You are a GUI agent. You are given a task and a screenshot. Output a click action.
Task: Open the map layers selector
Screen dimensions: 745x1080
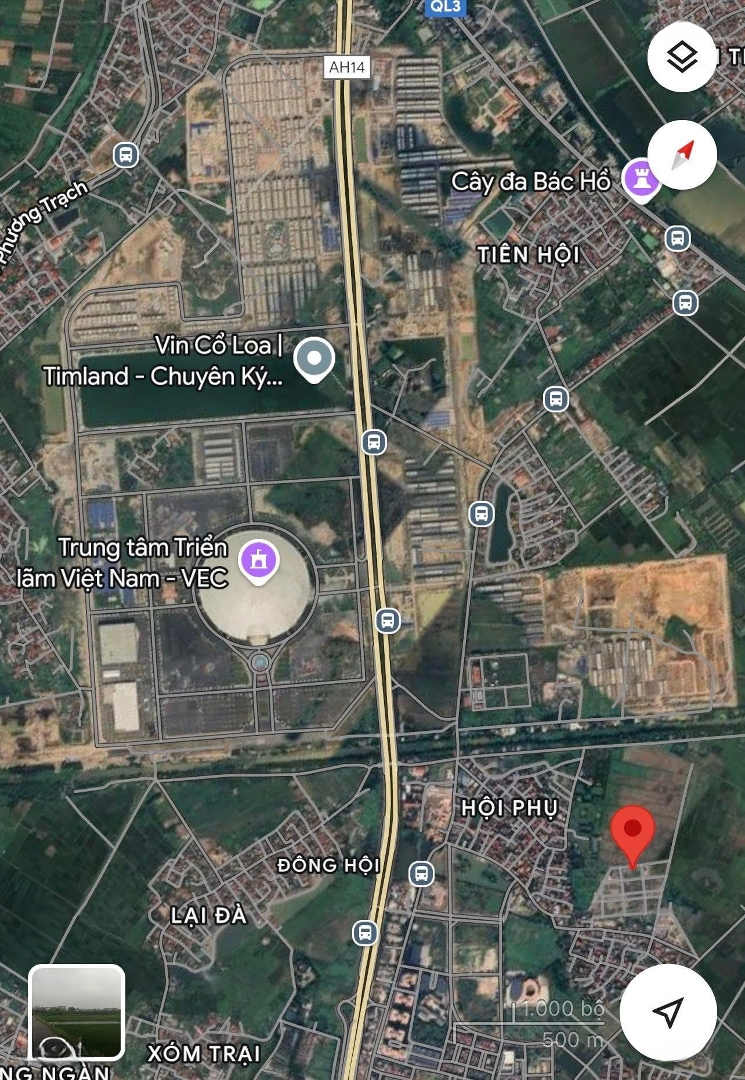(x=682, y=57)
